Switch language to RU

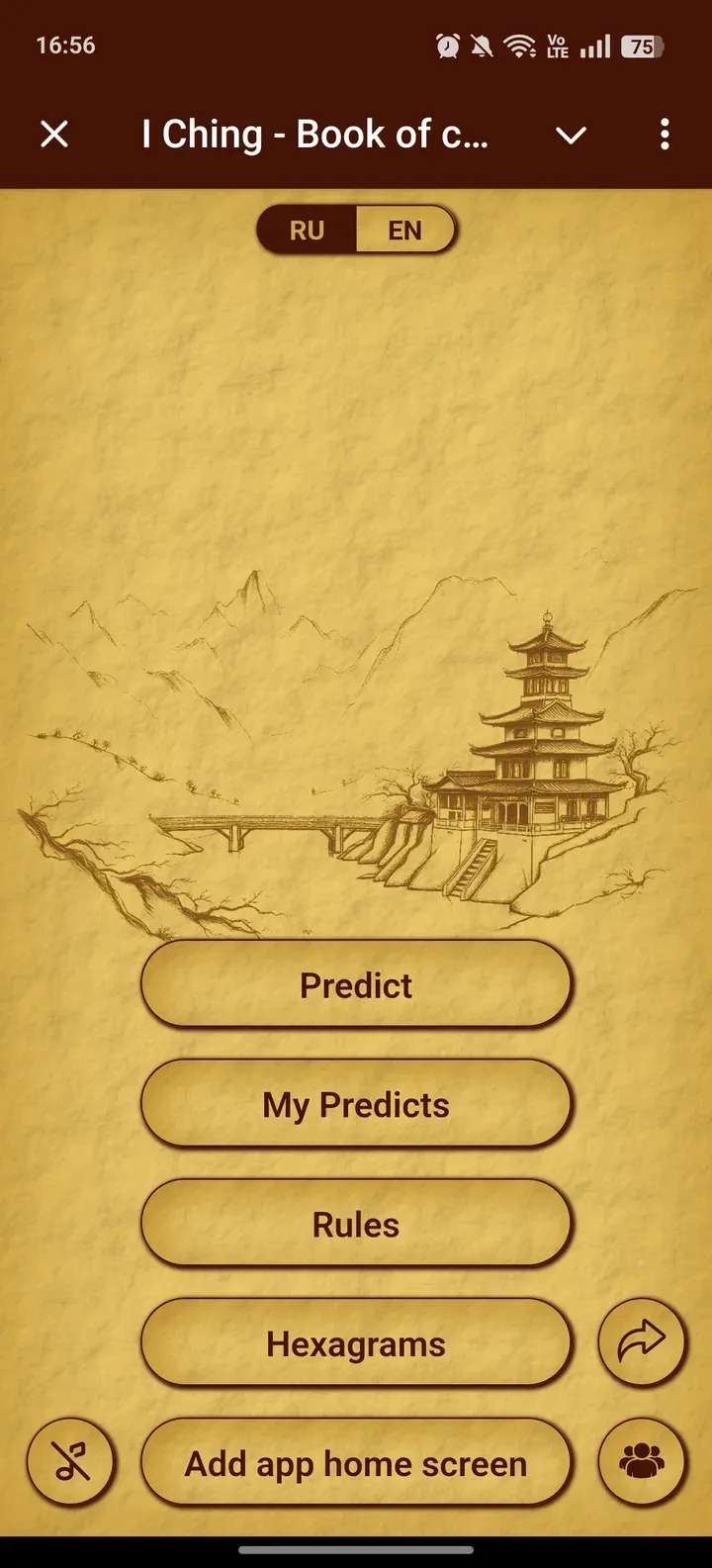[308, 231]
